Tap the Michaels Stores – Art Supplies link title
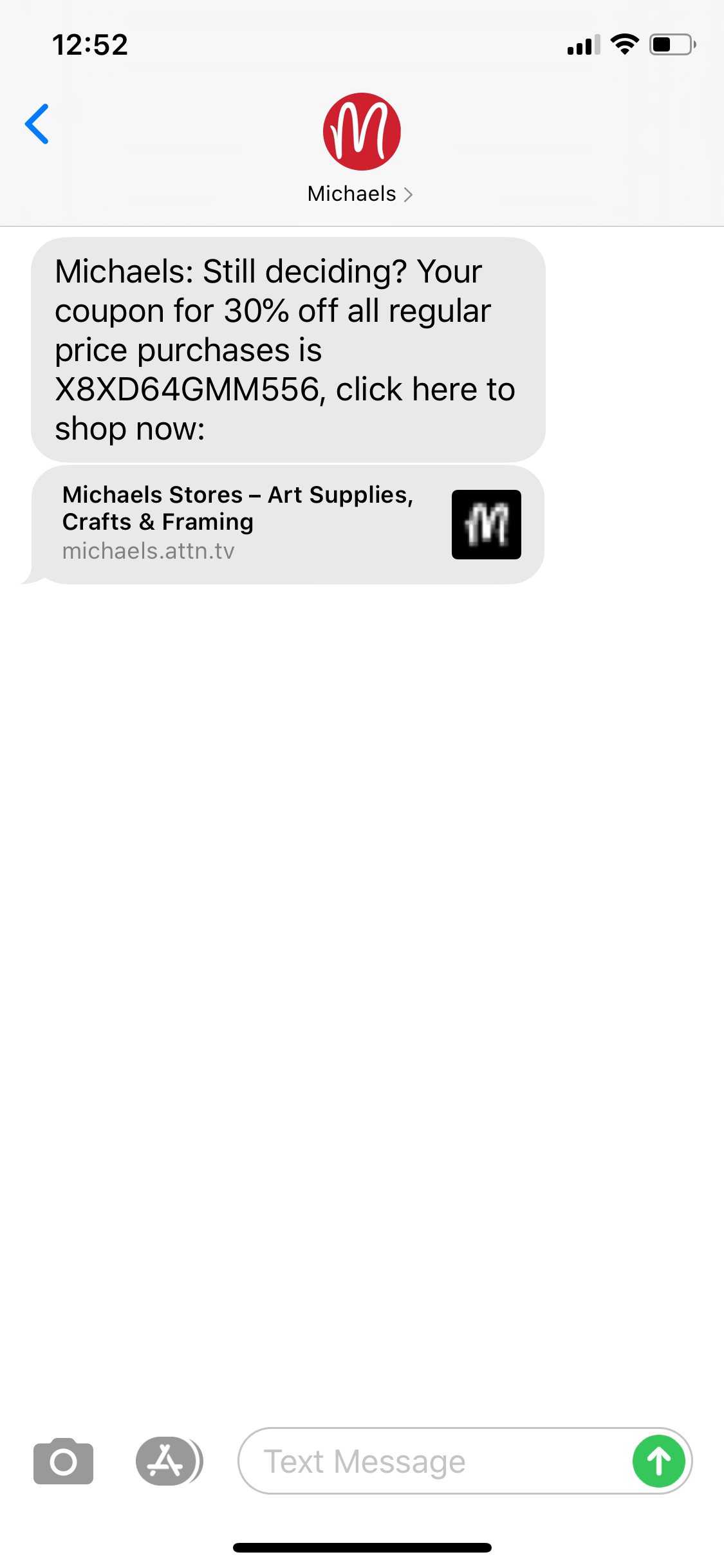The height and width of the screenshot is (1568, 724). (x=237, y=508)
